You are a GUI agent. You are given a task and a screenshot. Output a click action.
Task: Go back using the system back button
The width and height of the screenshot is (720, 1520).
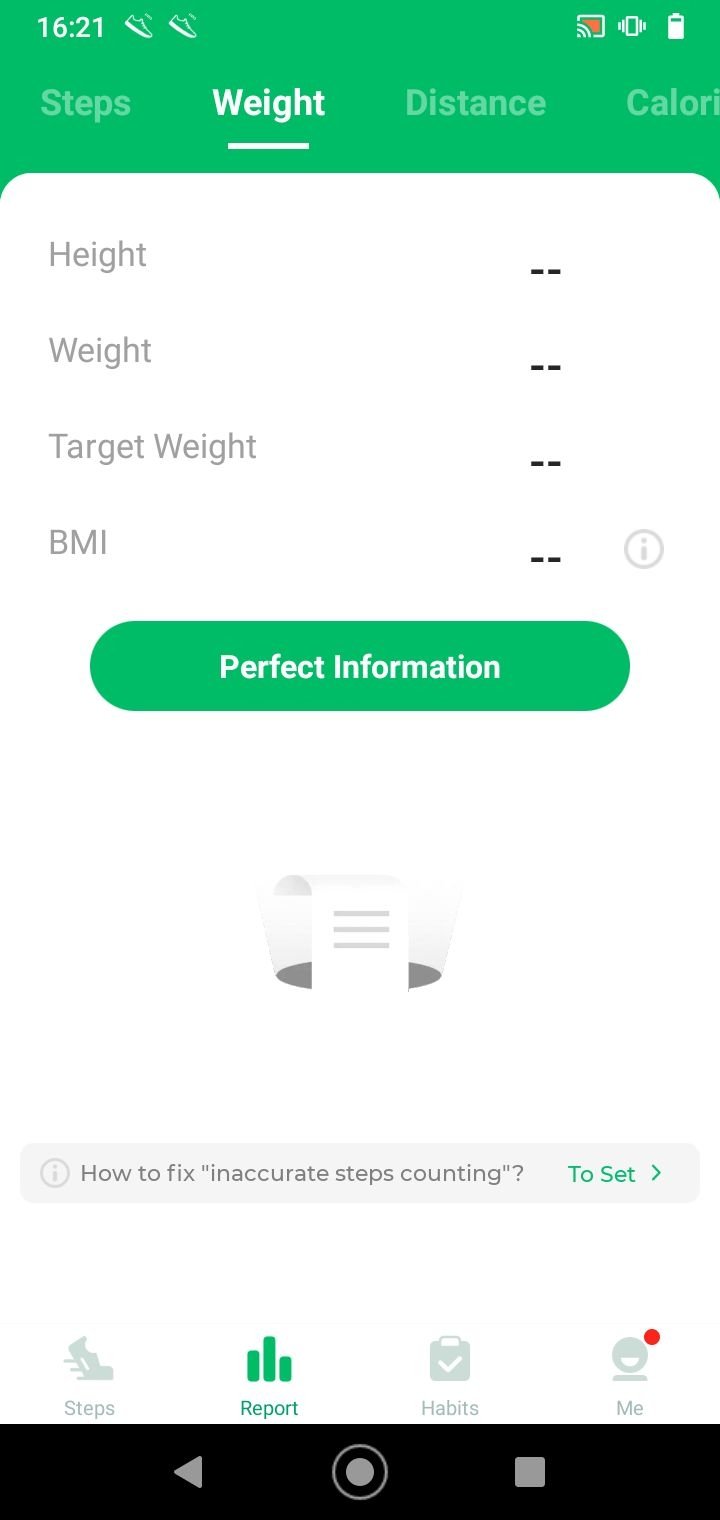188,1472
